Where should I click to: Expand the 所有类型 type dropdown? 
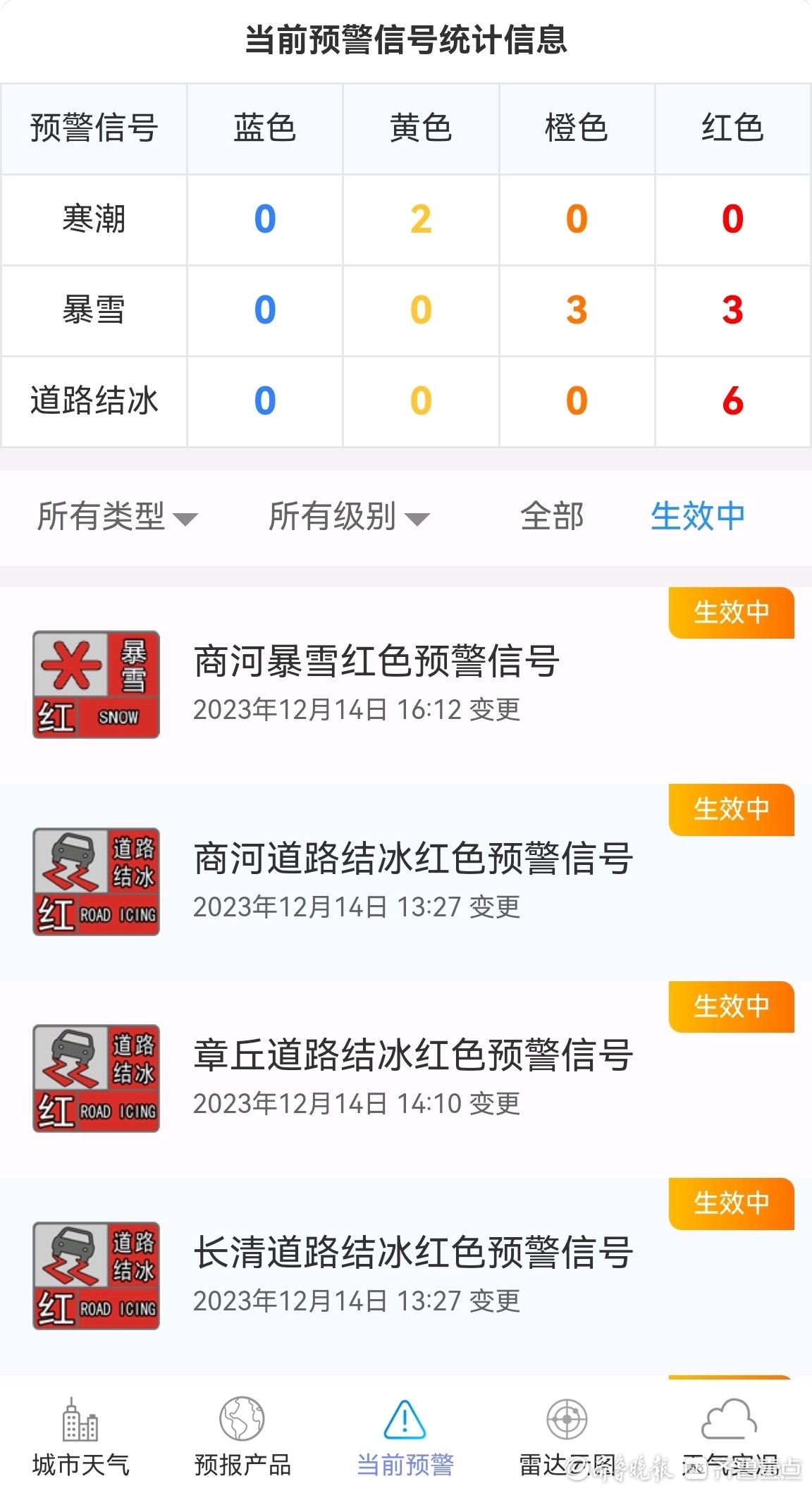(x=117, y=517)
